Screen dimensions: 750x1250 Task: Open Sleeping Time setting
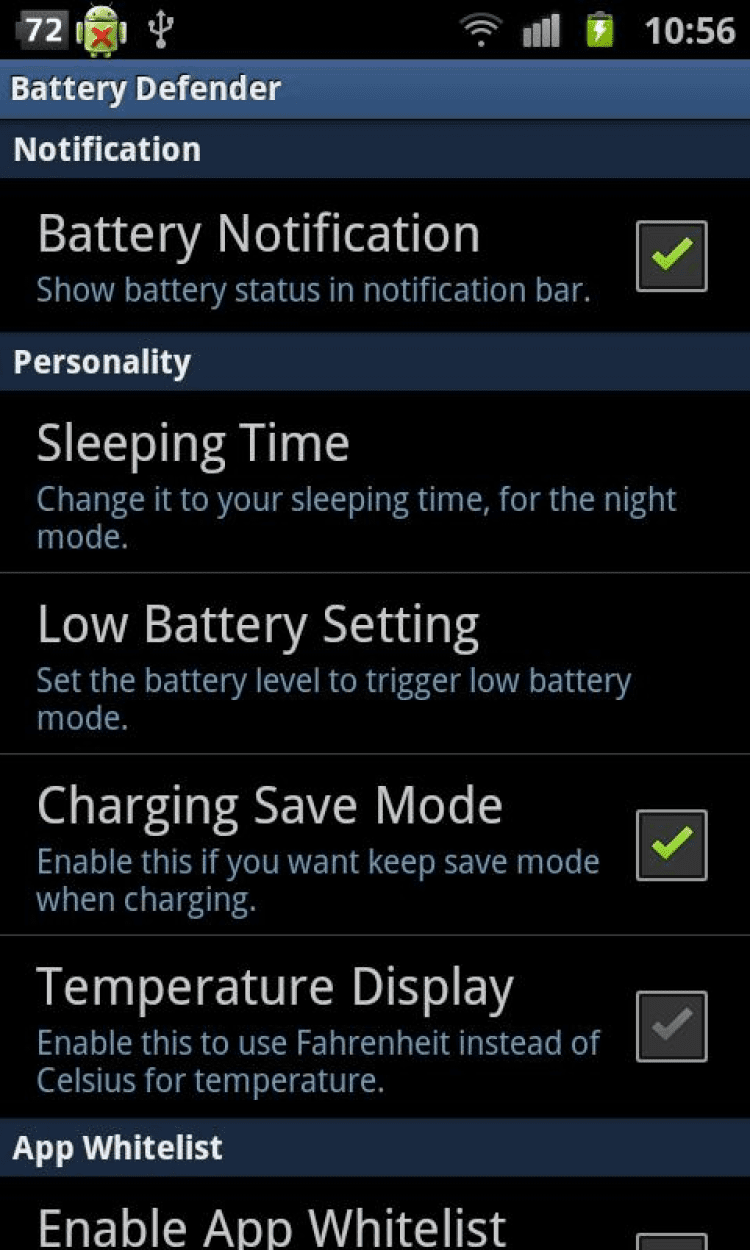(x=356, y=482)
